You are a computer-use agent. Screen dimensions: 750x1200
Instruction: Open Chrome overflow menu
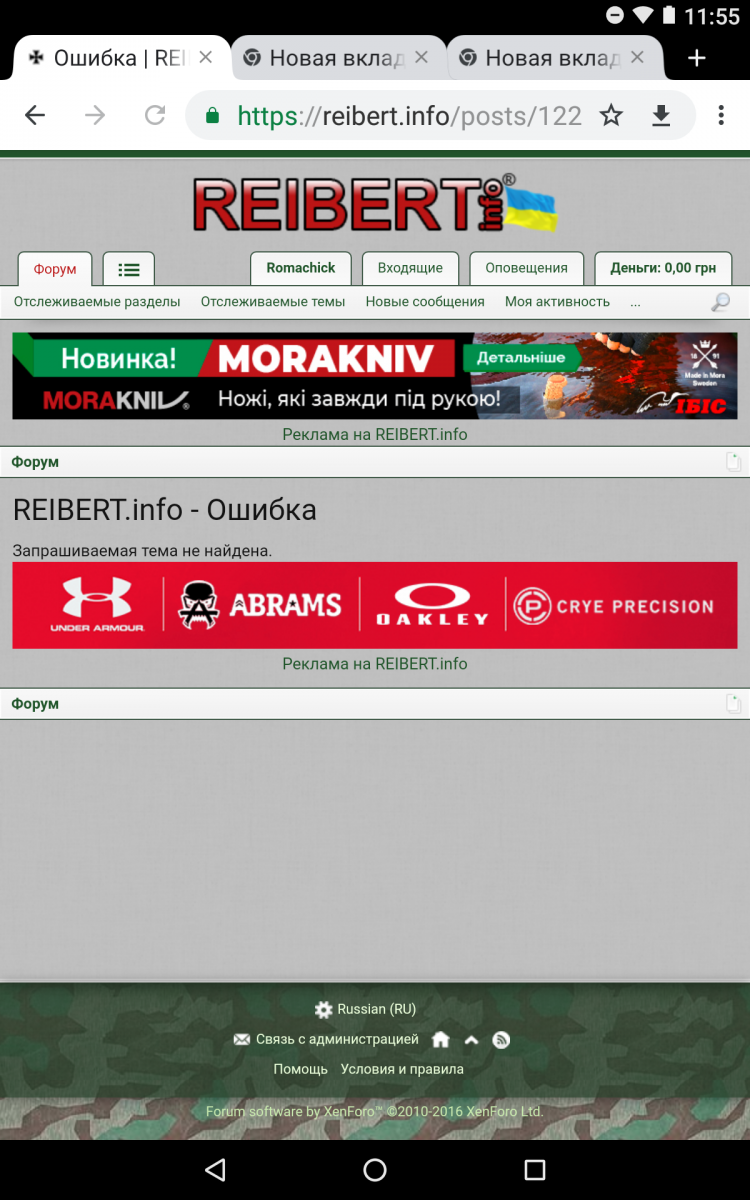(x=721, y=116)
